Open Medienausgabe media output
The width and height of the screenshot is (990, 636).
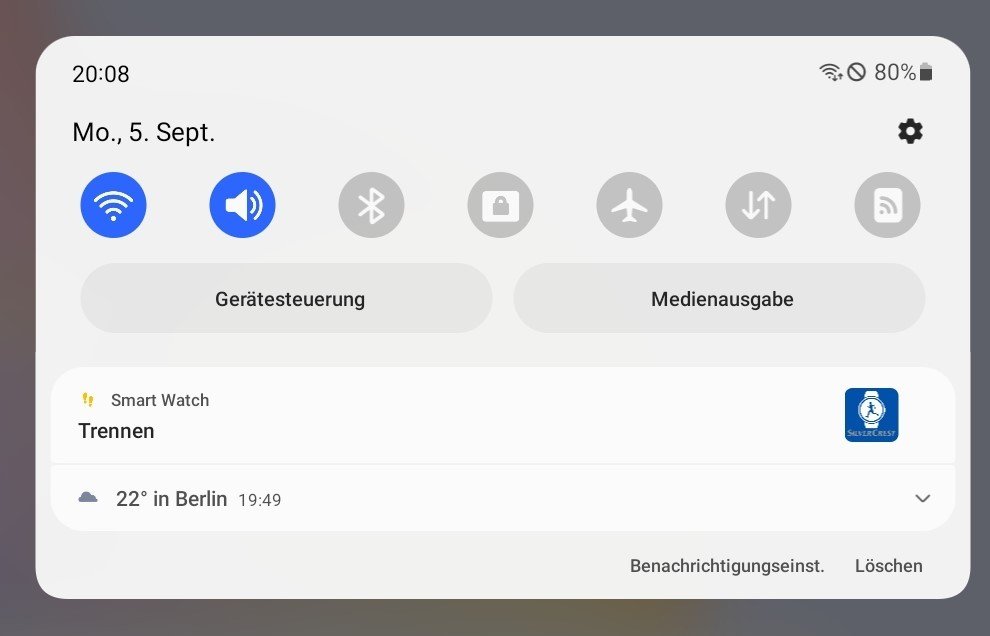click(719, 298)
